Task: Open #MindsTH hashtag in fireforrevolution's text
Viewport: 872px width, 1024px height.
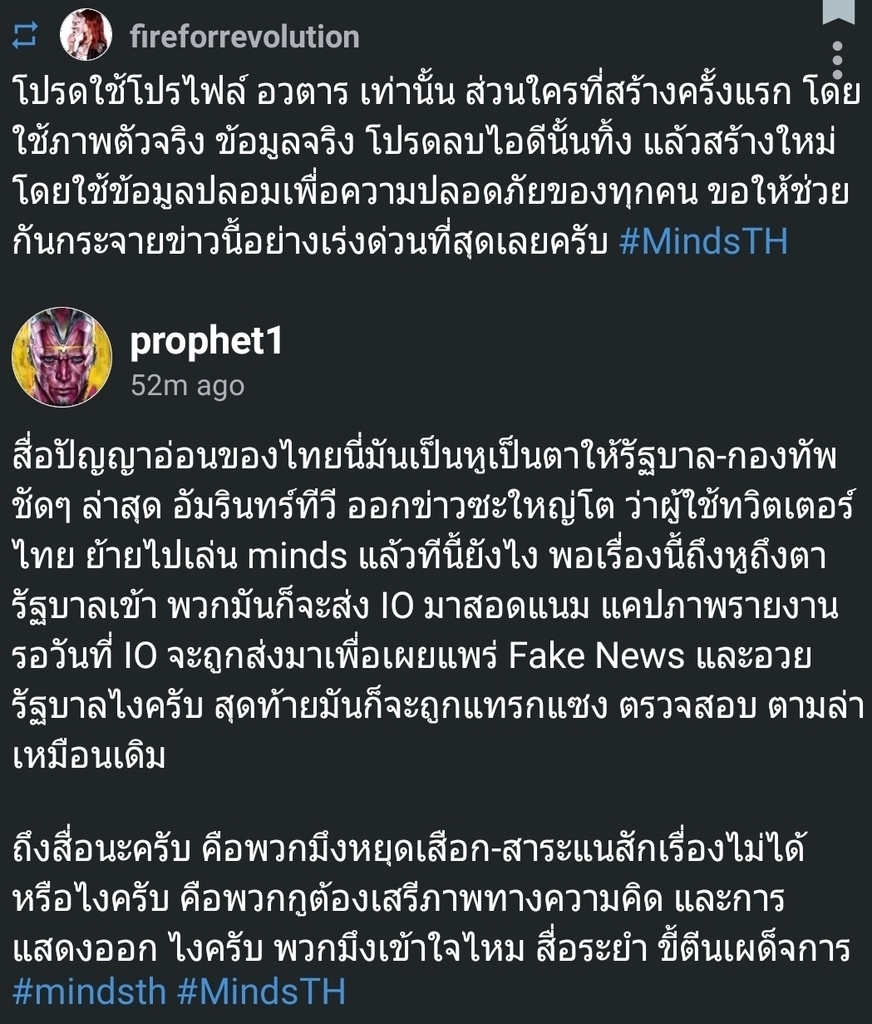Action: click(x=703, y=243)
